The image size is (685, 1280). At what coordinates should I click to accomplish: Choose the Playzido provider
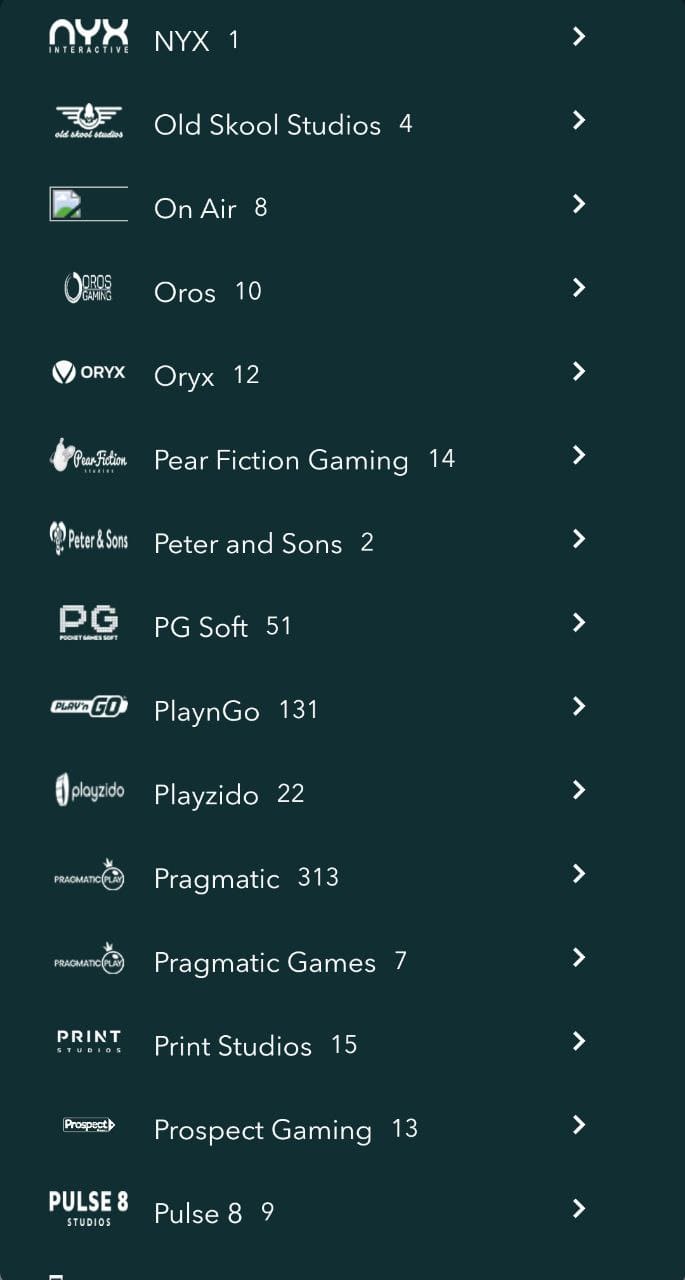point(206,794)
